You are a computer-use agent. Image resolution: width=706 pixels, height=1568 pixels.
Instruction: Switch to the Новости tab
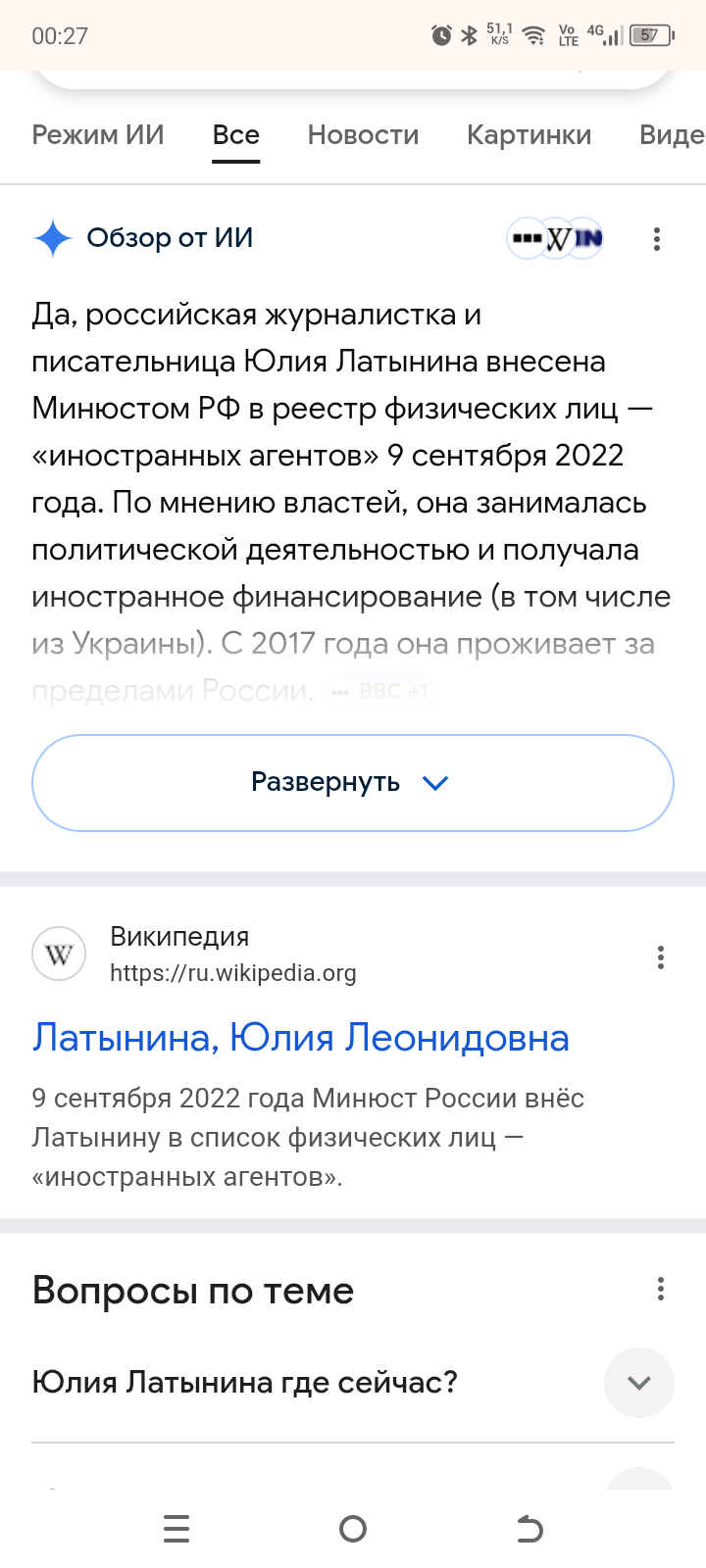363,135
